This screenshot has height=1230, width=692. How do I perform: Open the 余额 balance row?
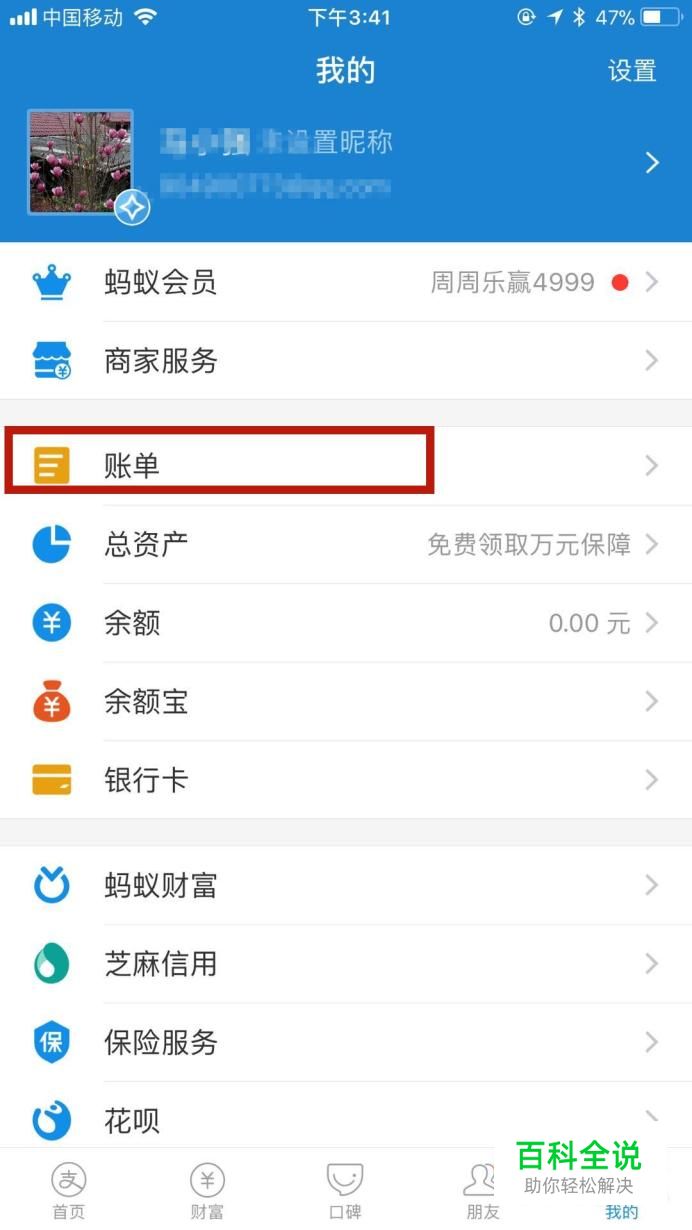[x=346, y=624]
